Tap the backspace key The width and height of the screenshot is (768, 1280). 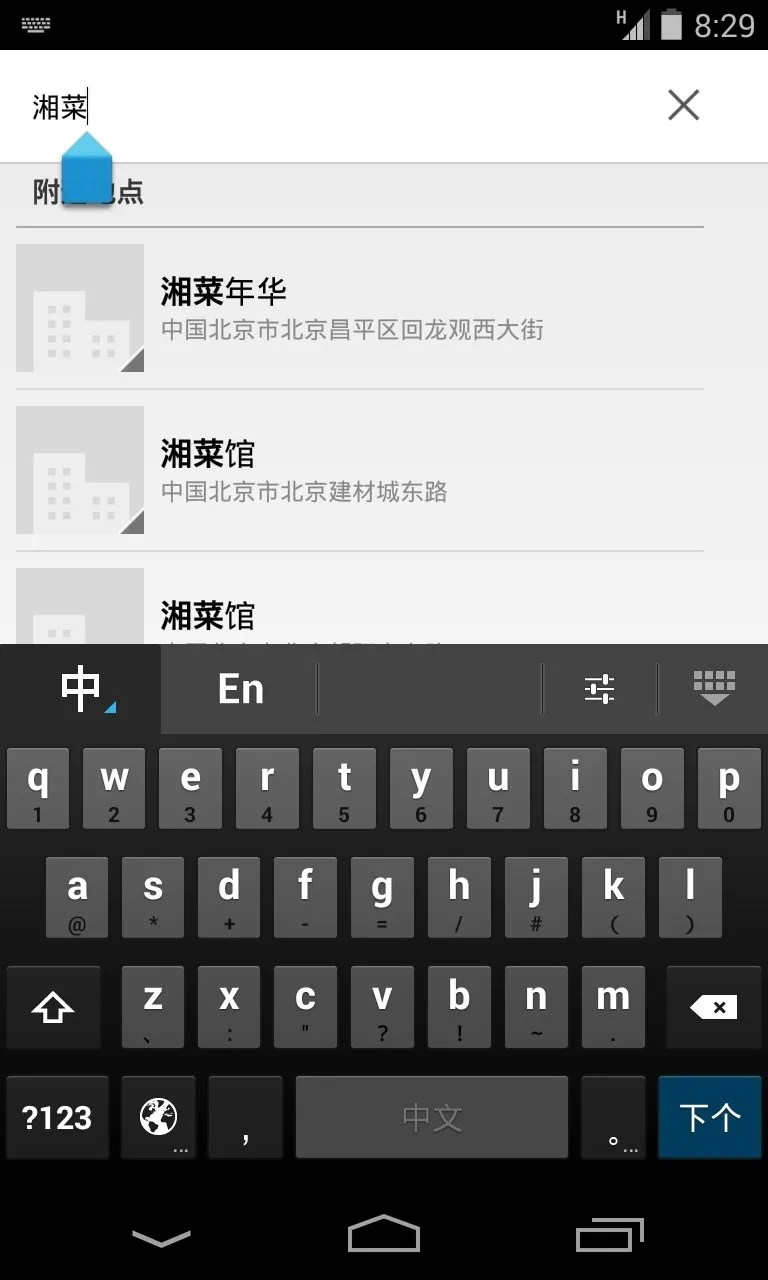pos(714,1008)
